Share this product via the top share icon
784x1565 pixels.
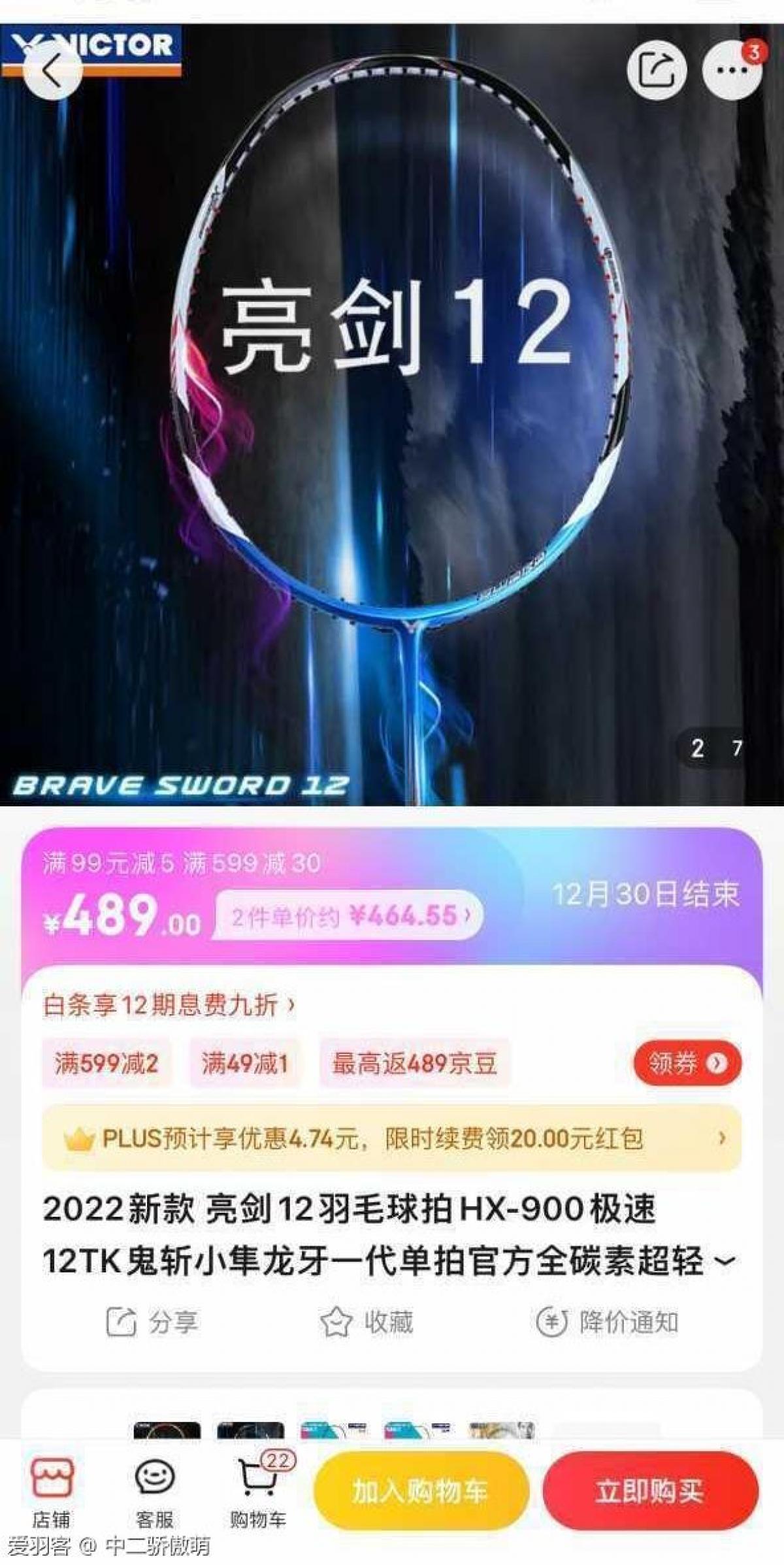[656, 71]
